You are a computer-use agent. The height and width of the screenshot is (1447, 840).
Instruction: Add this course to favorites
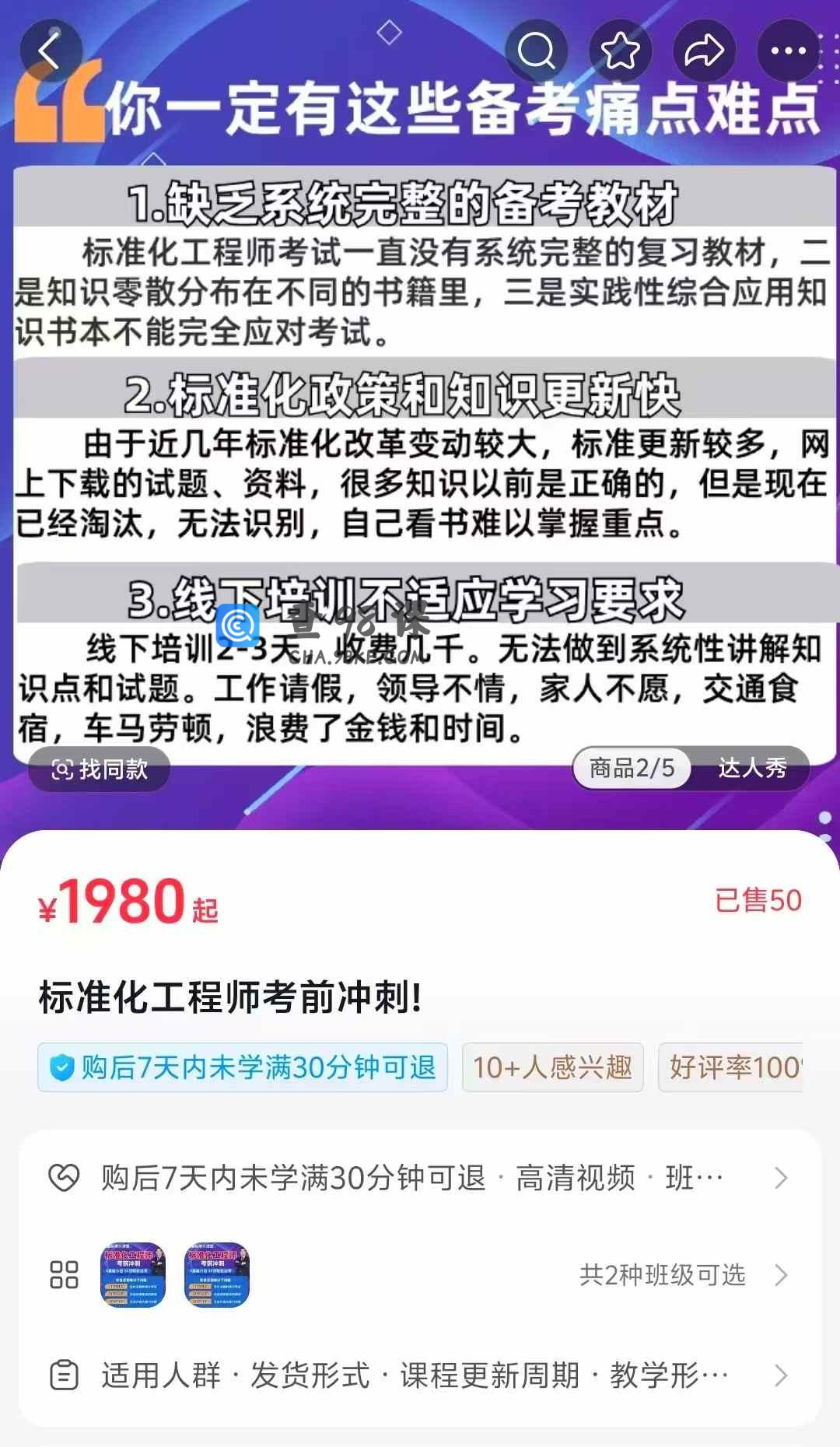(x=620, y=51)
